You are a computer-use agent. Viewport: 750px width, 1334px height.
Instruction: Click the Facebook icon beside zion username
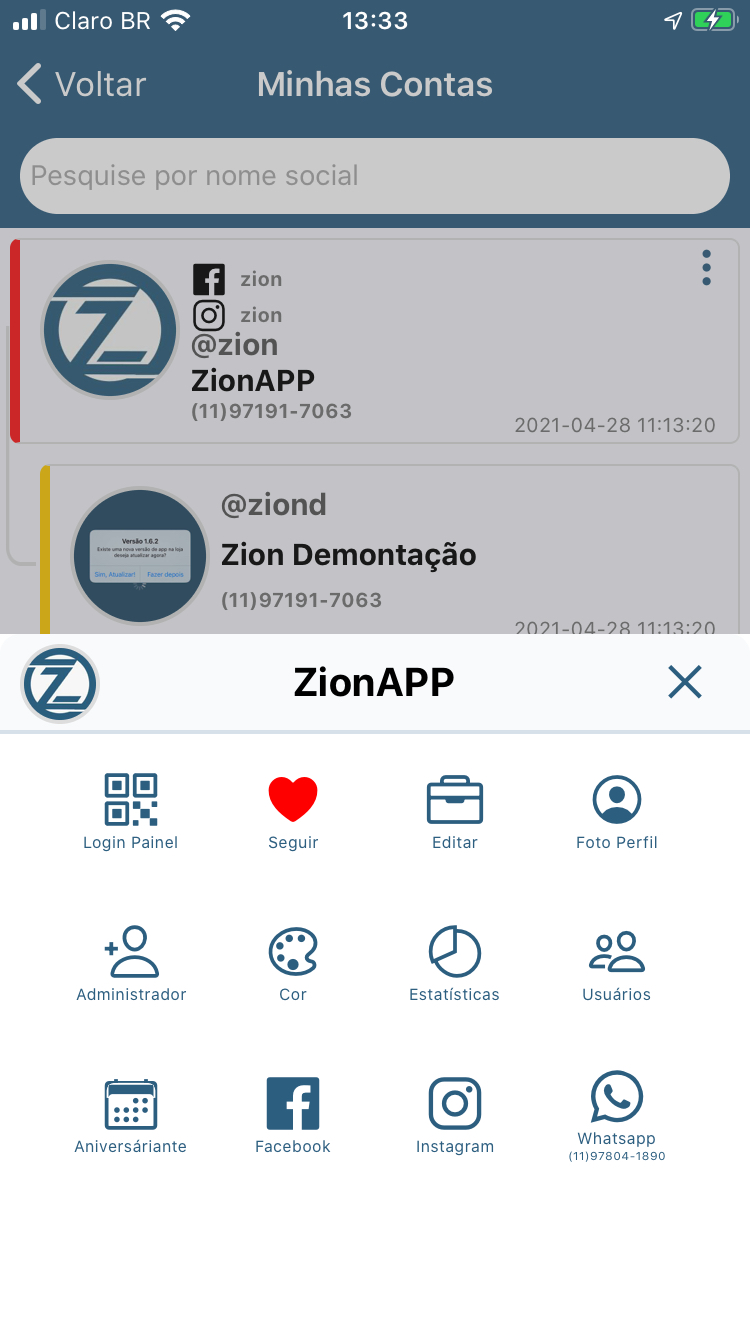coord(209,279)
